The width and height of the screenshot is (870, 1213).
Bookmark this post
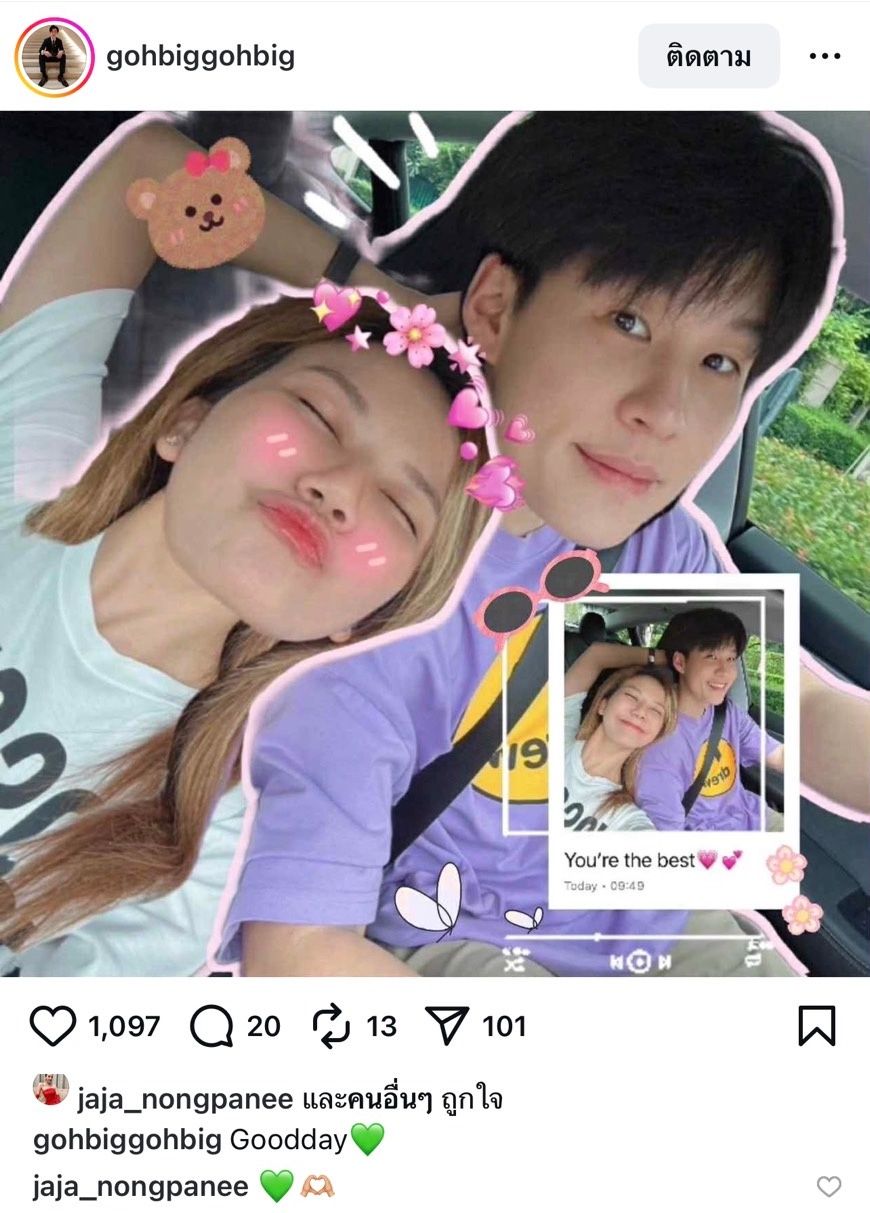[x=816, y=1026]
